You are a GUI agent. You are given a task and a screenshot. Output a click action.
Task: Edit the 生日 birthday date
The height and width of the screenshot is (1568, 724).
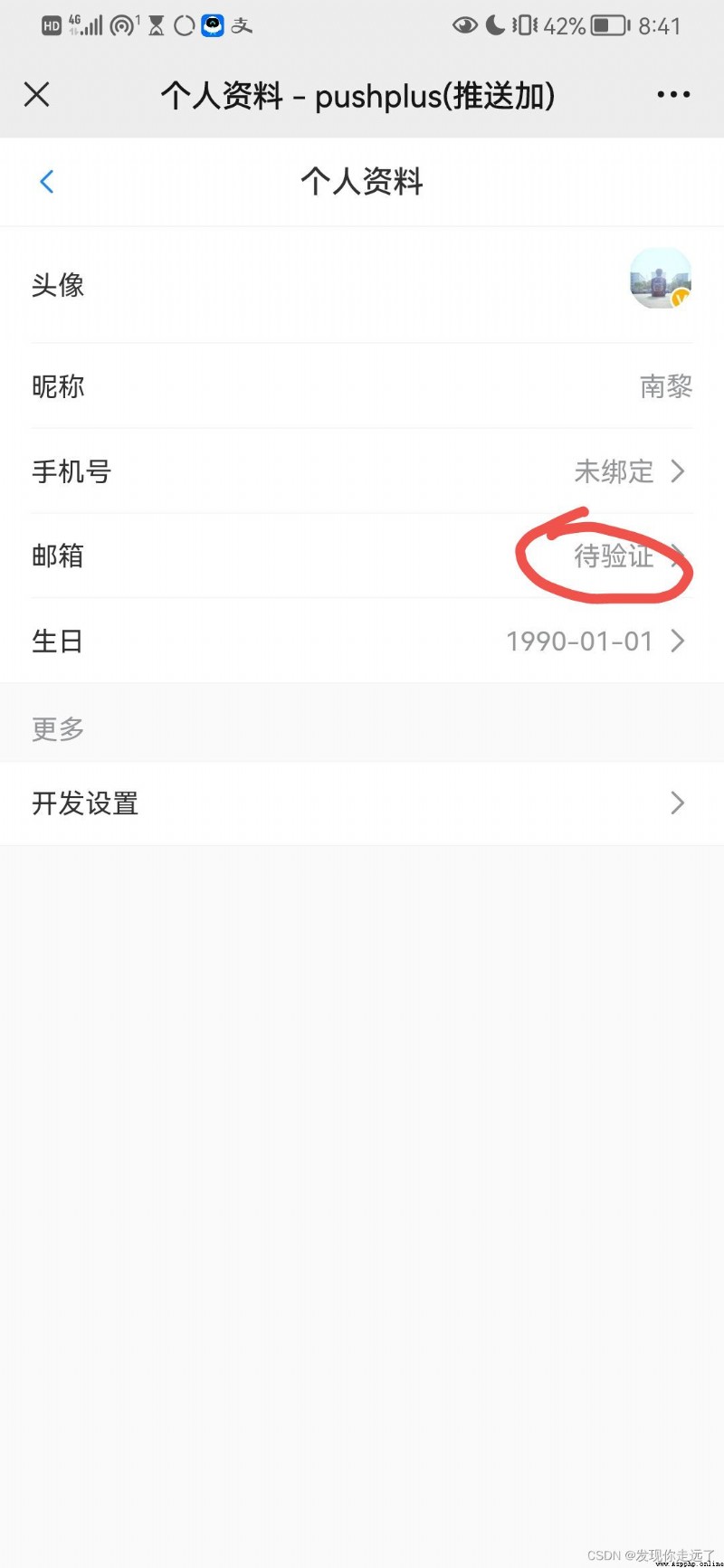coord(362,641)
